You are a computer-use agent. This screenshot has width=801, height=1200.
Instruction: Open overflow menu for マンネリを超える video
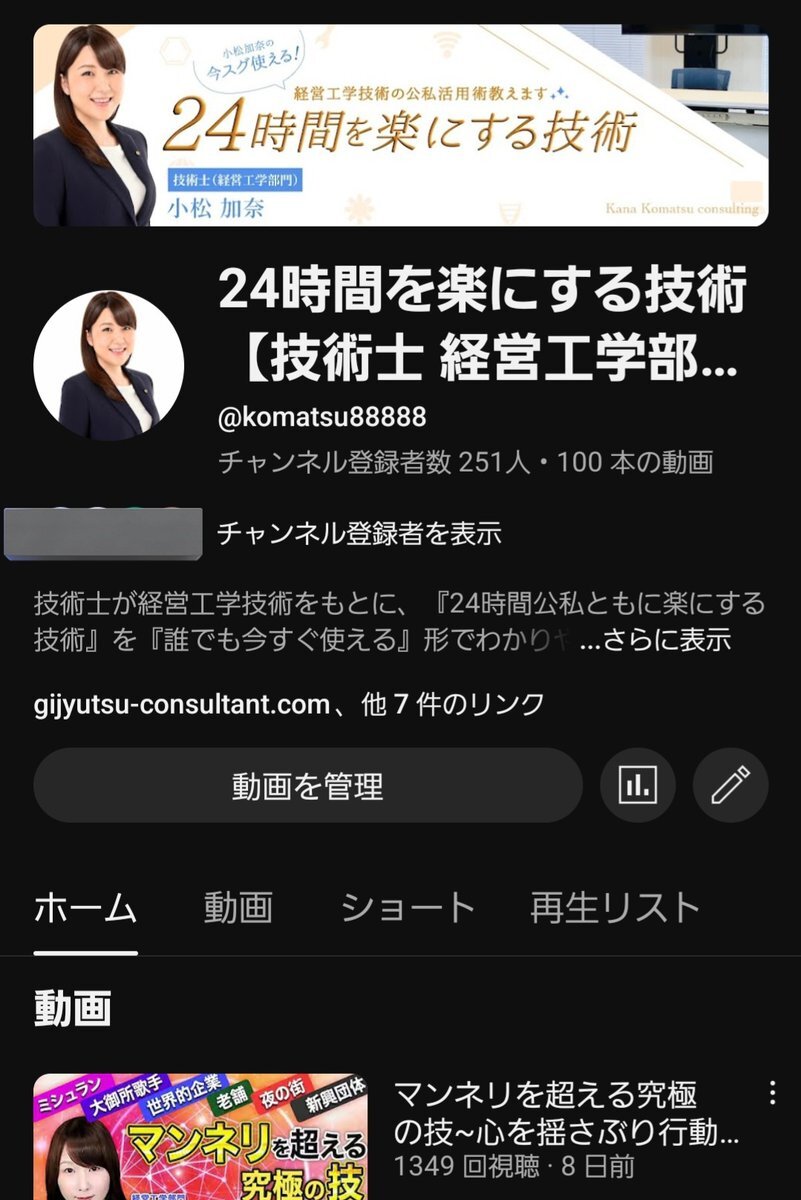(771, 1094)
